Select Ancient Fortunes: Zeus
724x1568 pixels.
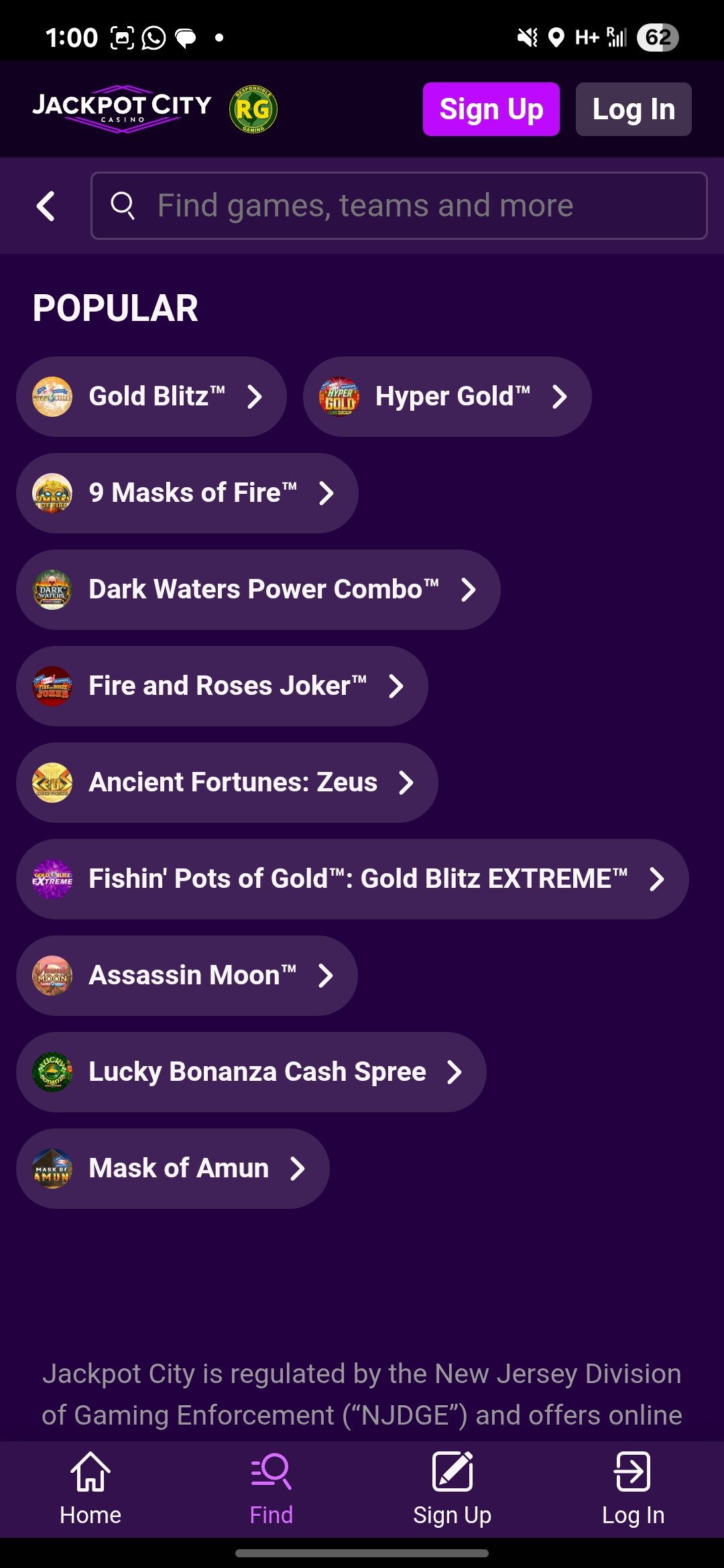[x=227, y=782]
